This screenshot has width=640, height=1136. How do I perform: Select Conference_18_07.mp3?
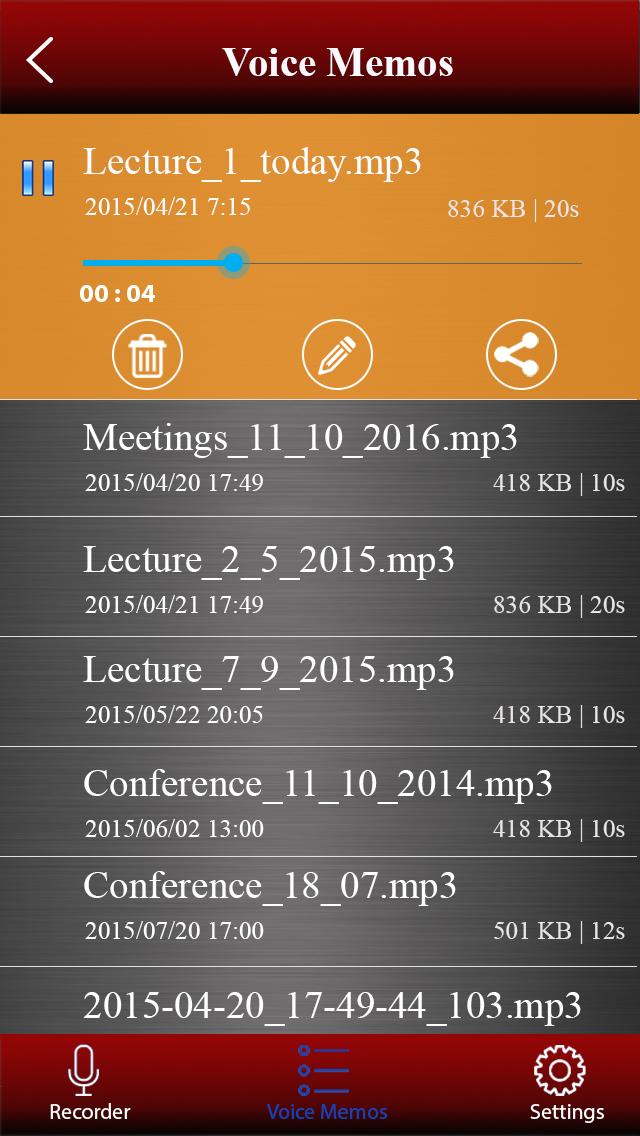point(320,911)
